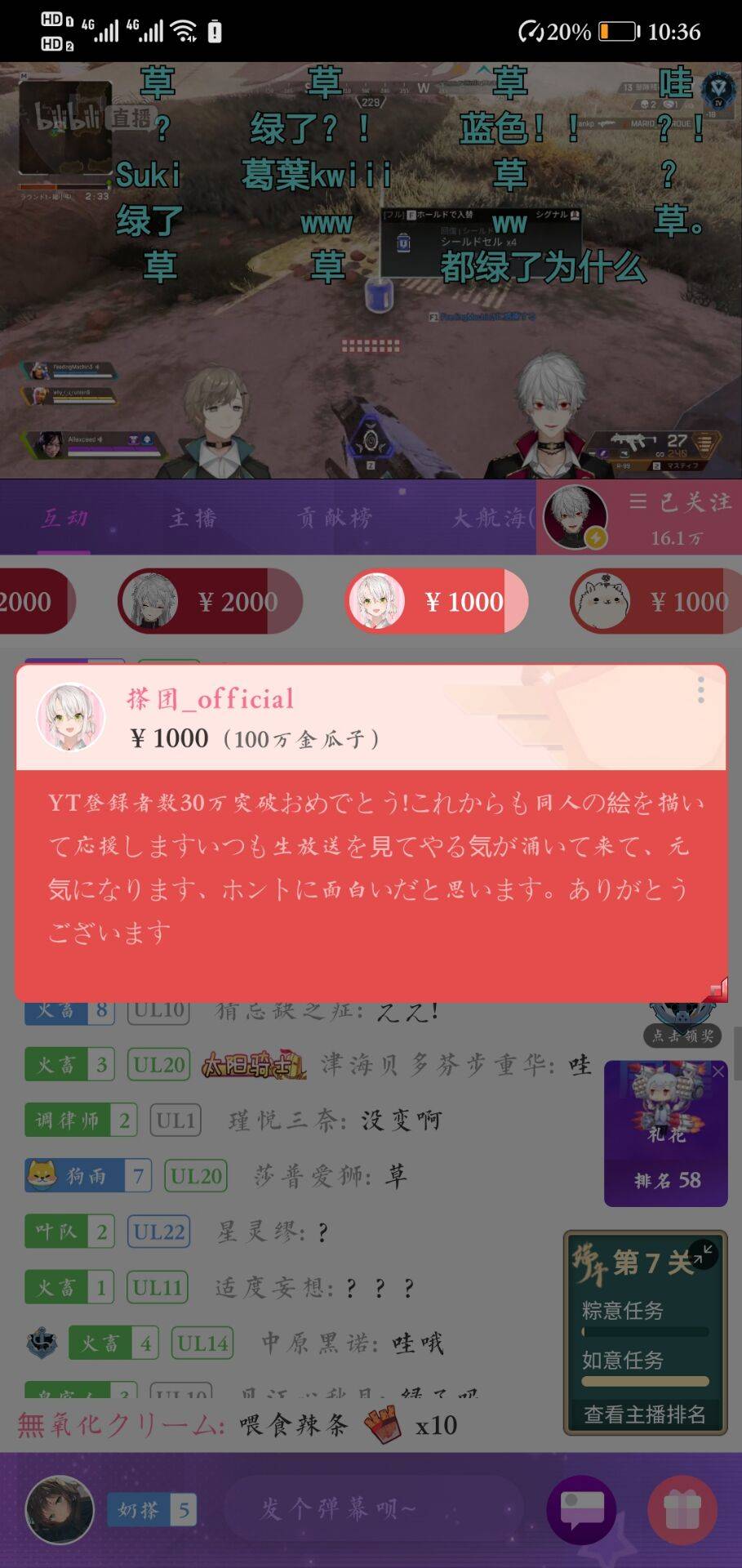Tap 查看主播排名
Screen dimensions: 742x1568
(644, 1414)
